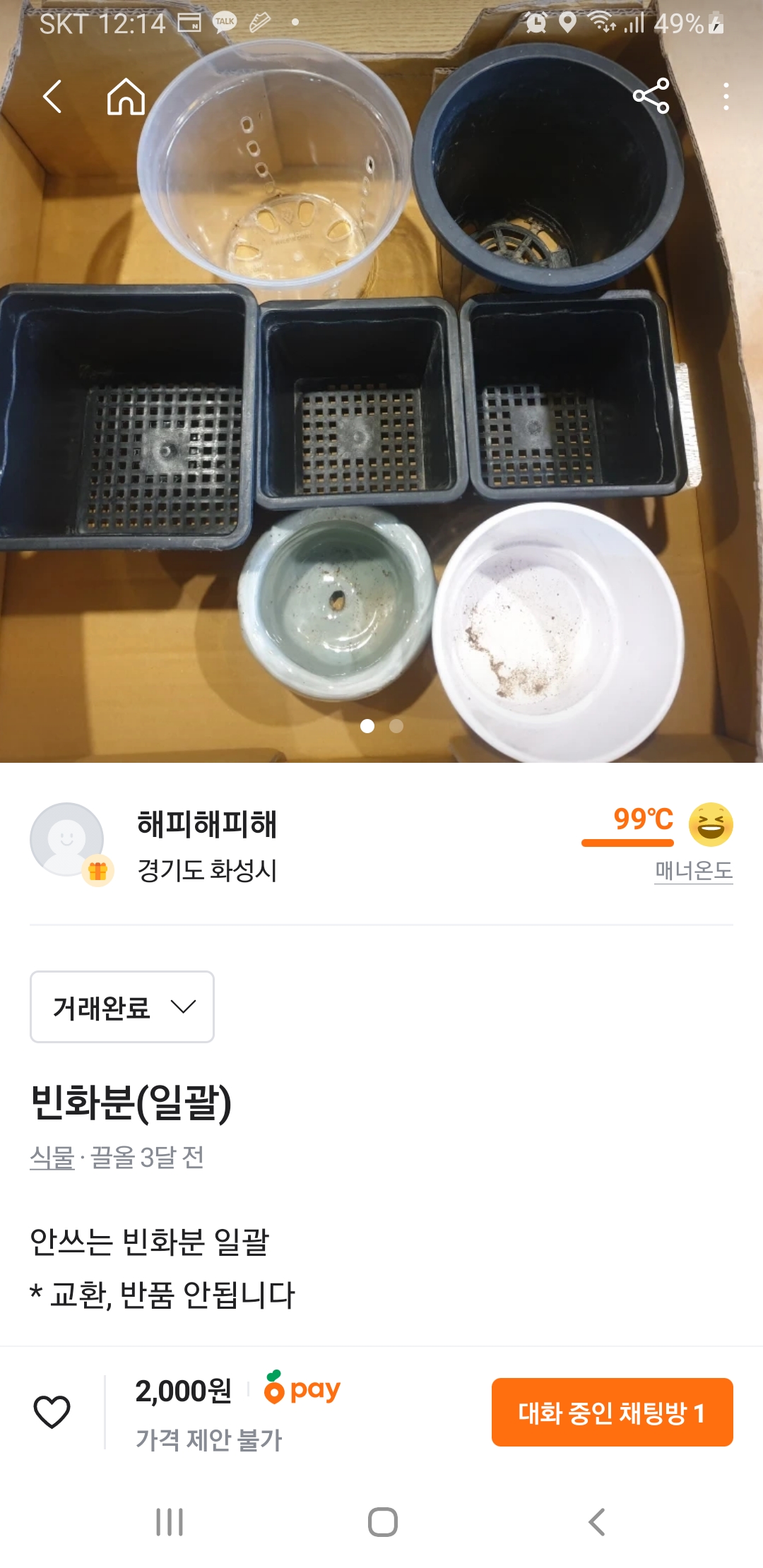Open seller 해피해피해's profile
Viewport: 763px width, 1568px height.
206,825
